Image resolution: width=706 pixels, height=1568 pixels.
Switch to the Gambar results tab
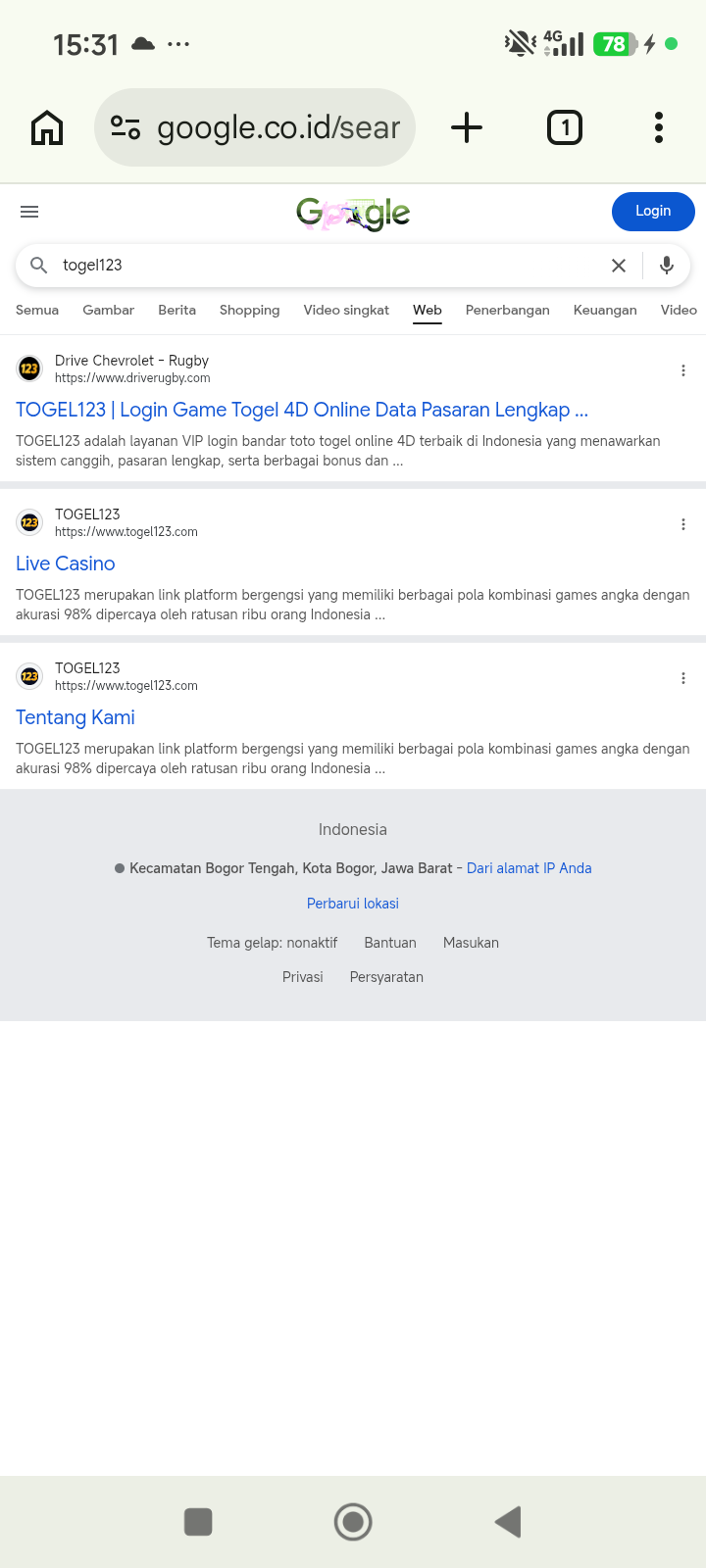click(109, 310)
